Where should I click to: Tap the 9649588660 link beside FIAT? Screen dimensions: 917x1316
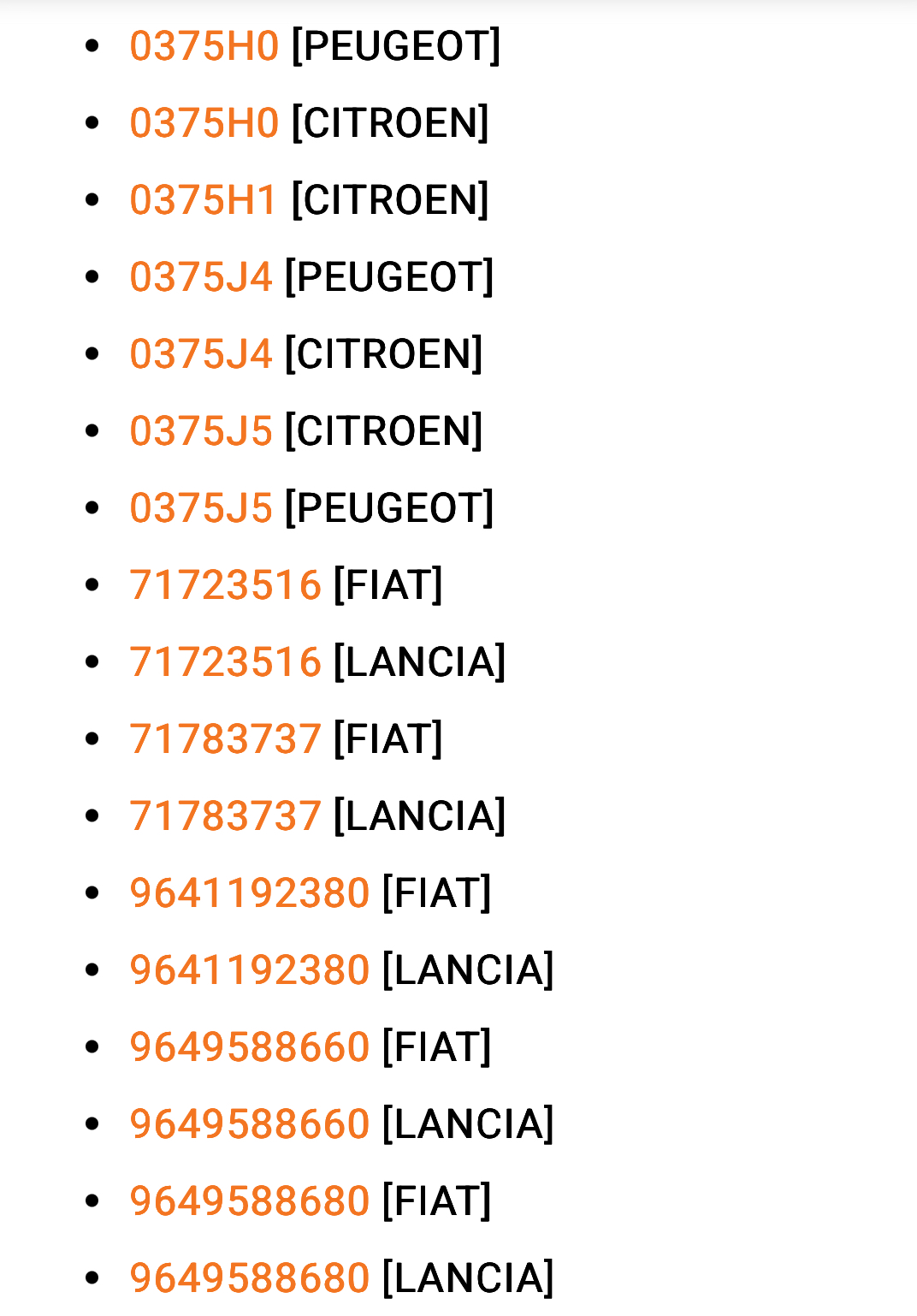(x=249, y=1047)
